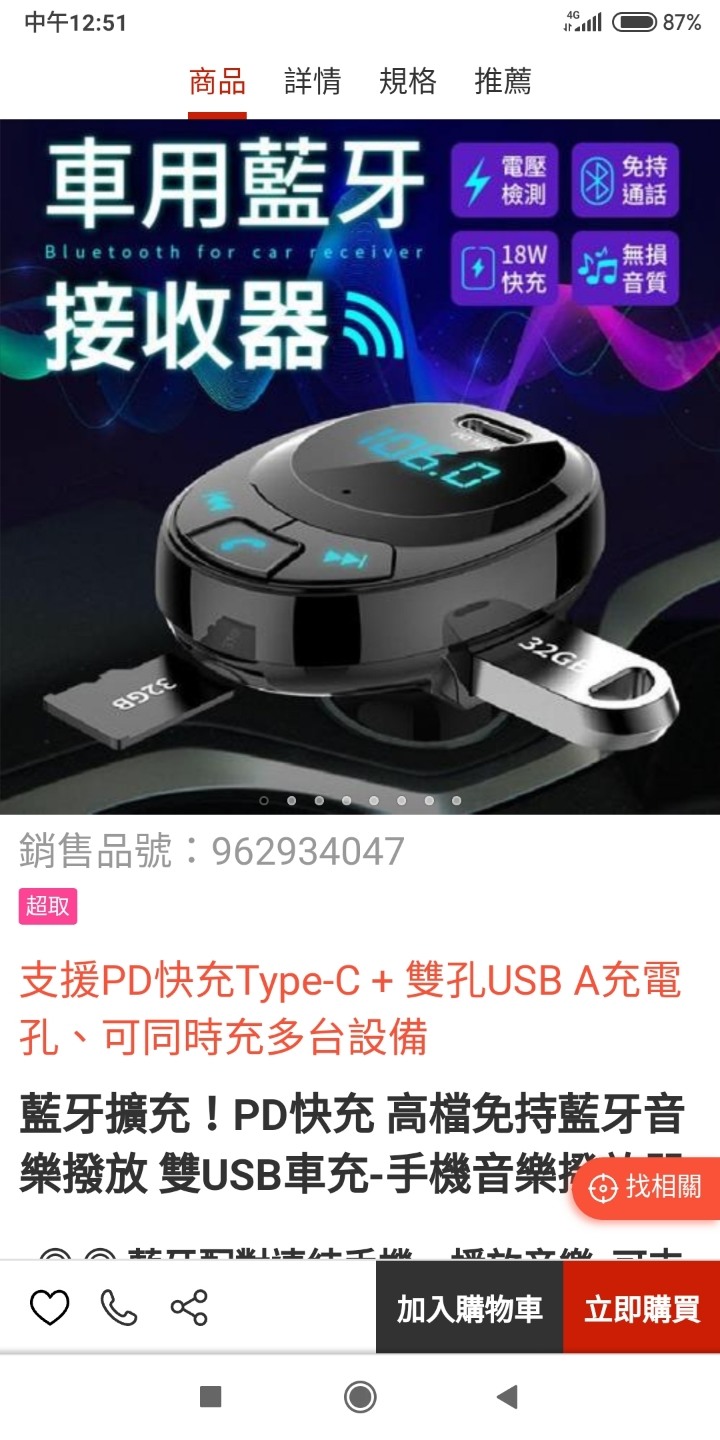The height and width of the screenshot is (1440, 720).
Task: Open the phone contact icon
Action: pos(119,1308)
